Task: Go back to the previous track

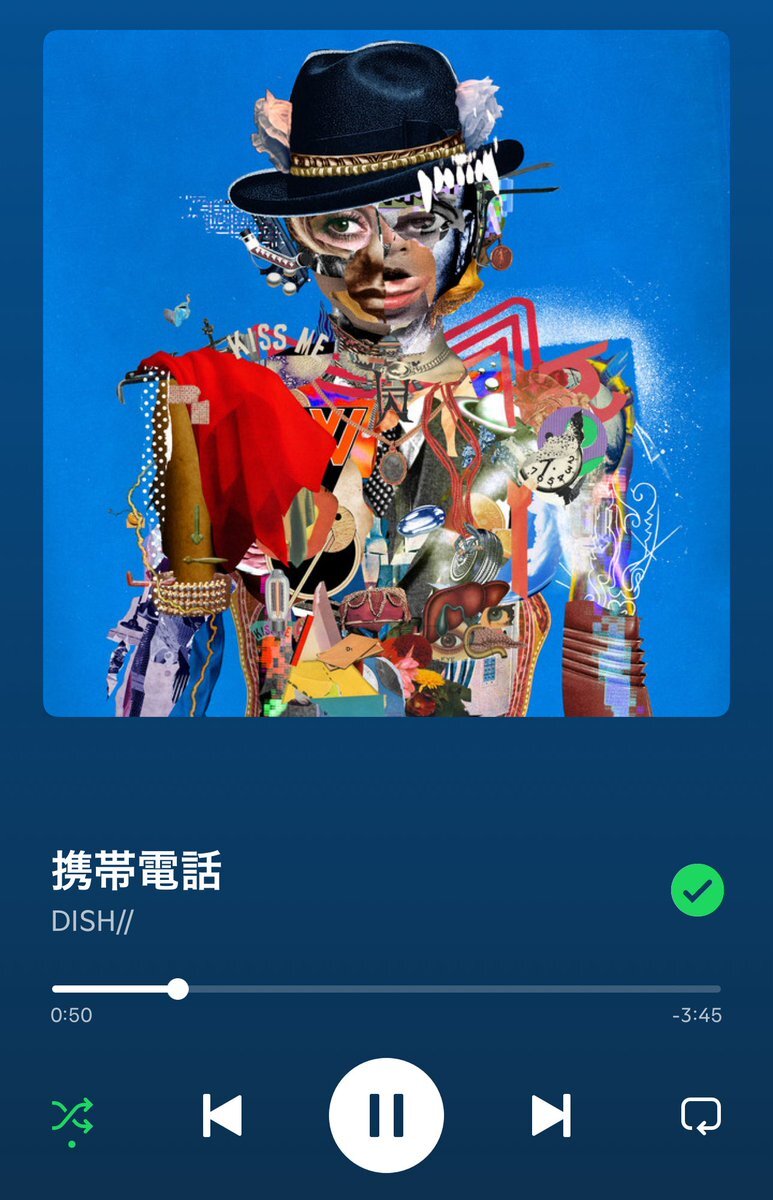Action: 222,1115
